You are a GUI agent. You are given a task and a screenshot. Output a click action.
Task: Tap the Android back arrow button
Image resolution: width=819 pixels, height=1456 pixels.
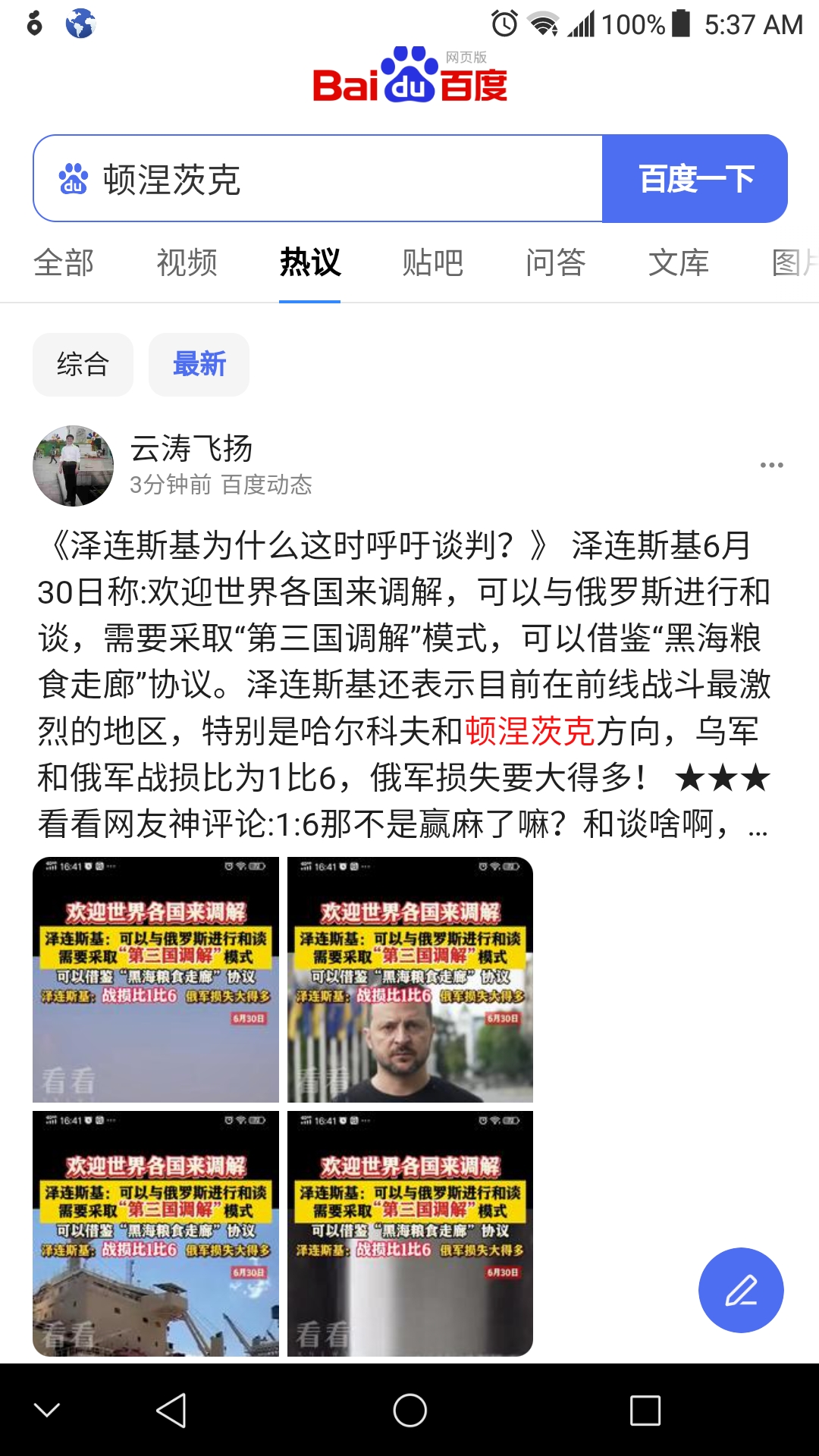click(x=174, y=1407)
